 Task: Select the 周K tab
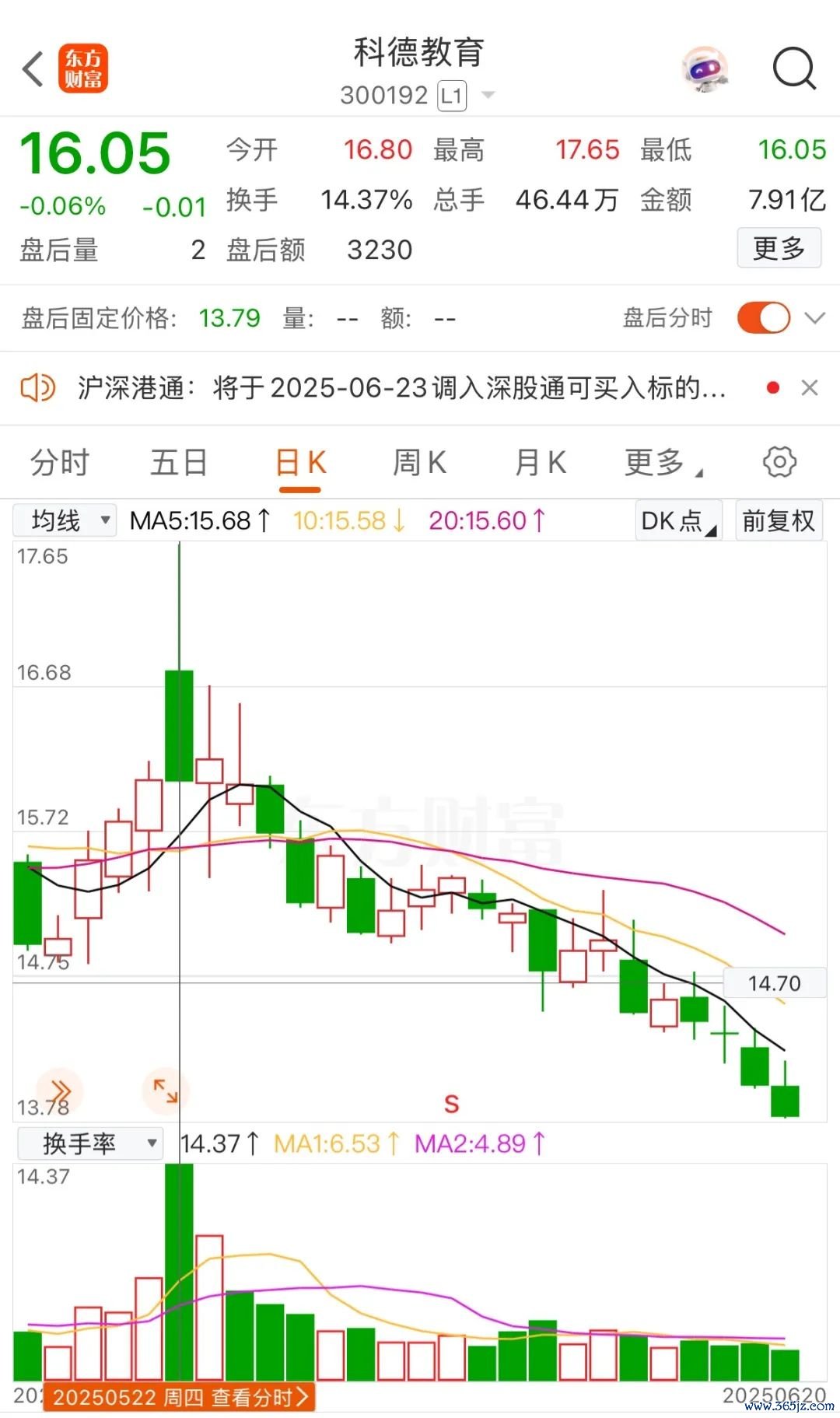[419, 462]
